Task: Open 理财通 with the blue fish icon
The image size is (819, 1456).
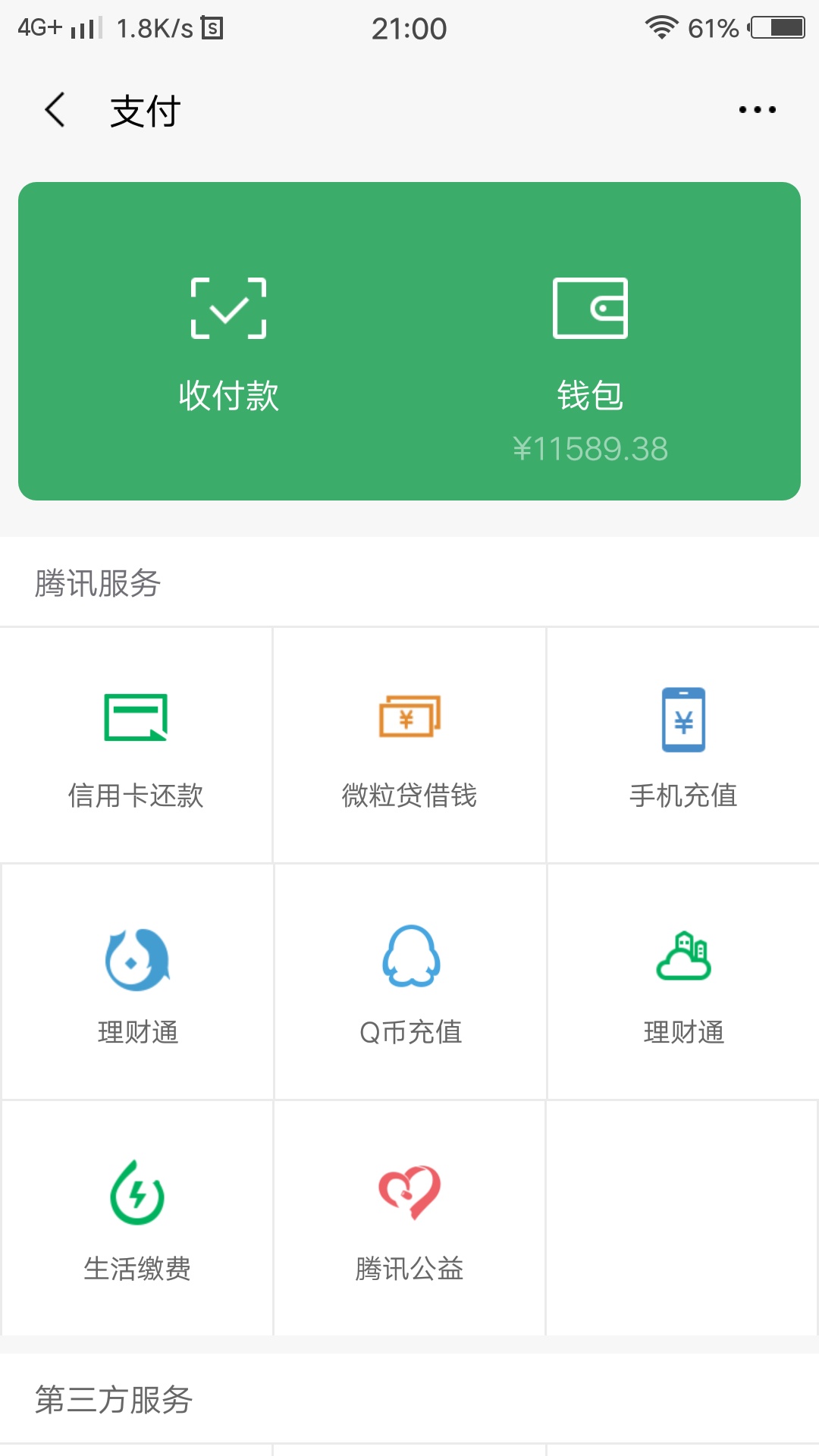Action: pyautogui.click(x=136, y=982)
